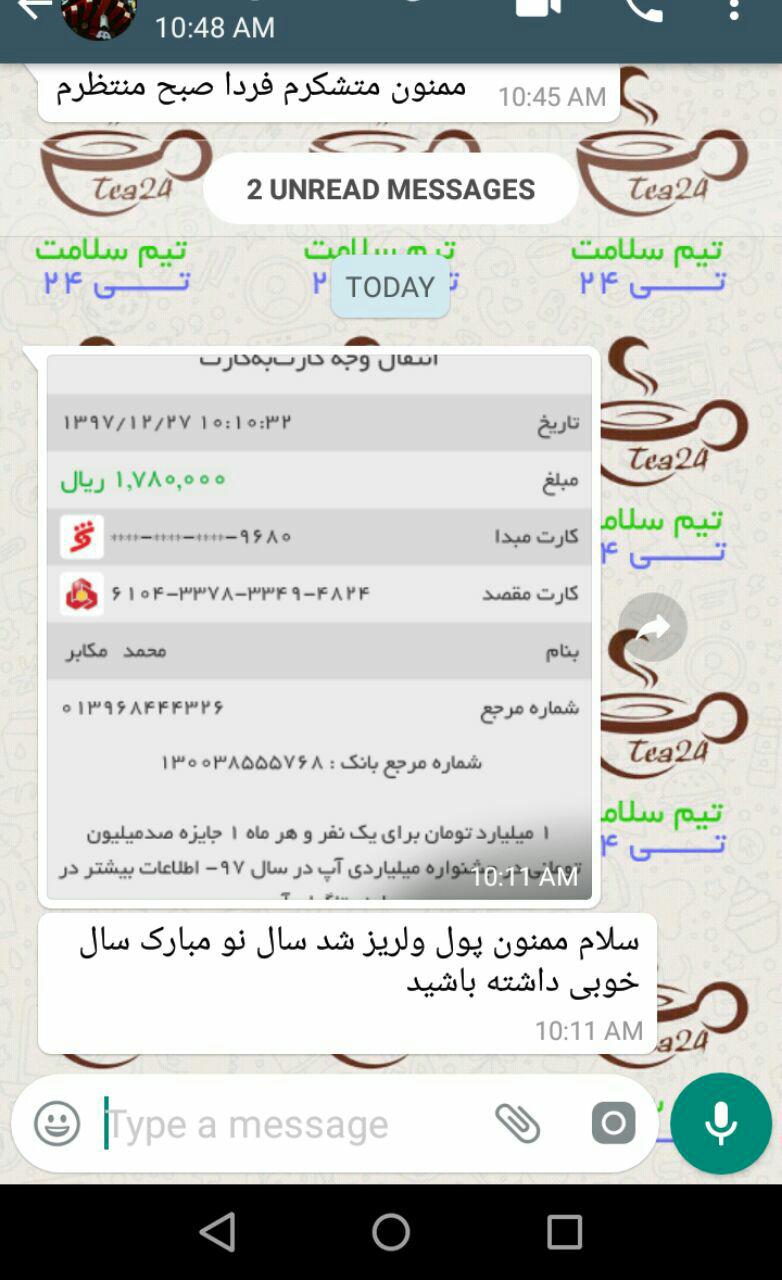Open the emoji picker
The width and height of the screenshot is (782, 1280).
click(57, 1123)
